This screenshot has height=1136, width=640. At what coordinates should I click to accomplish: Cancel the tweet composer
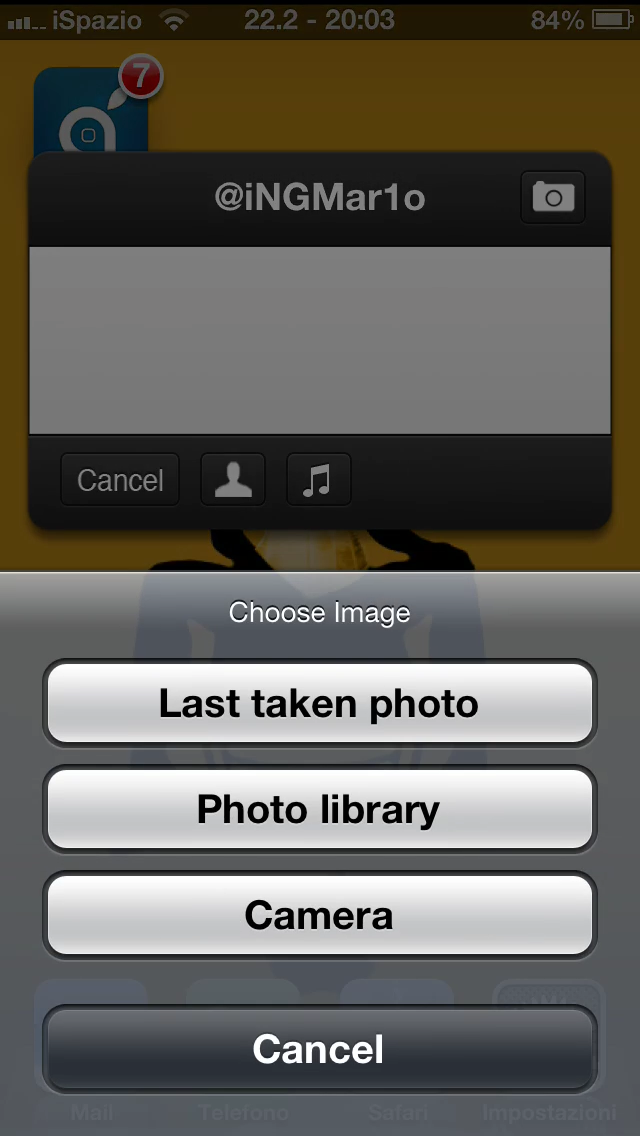tap(120, 480)
